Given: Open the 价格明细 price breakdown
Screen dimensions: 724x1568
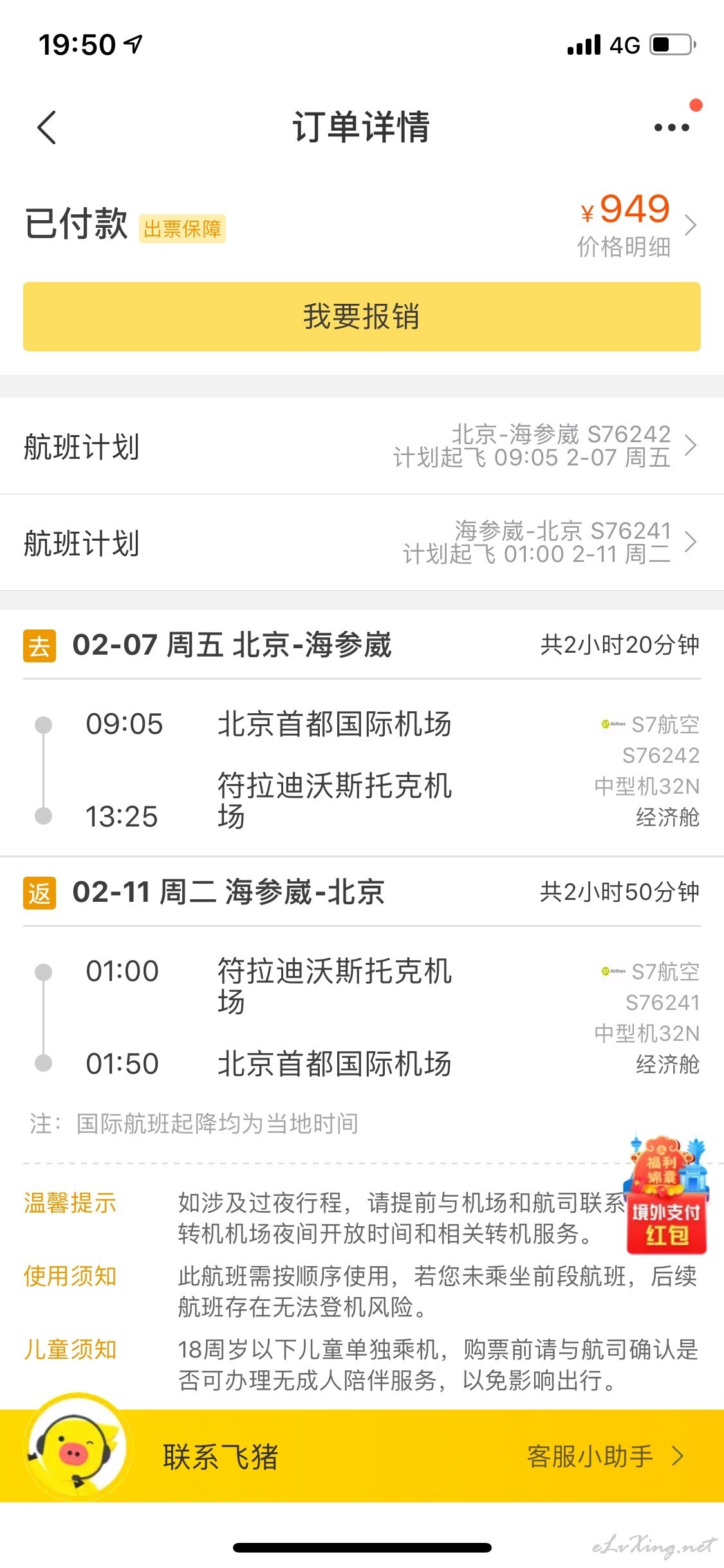Looking at the screenshot, I should coord(636,227).
